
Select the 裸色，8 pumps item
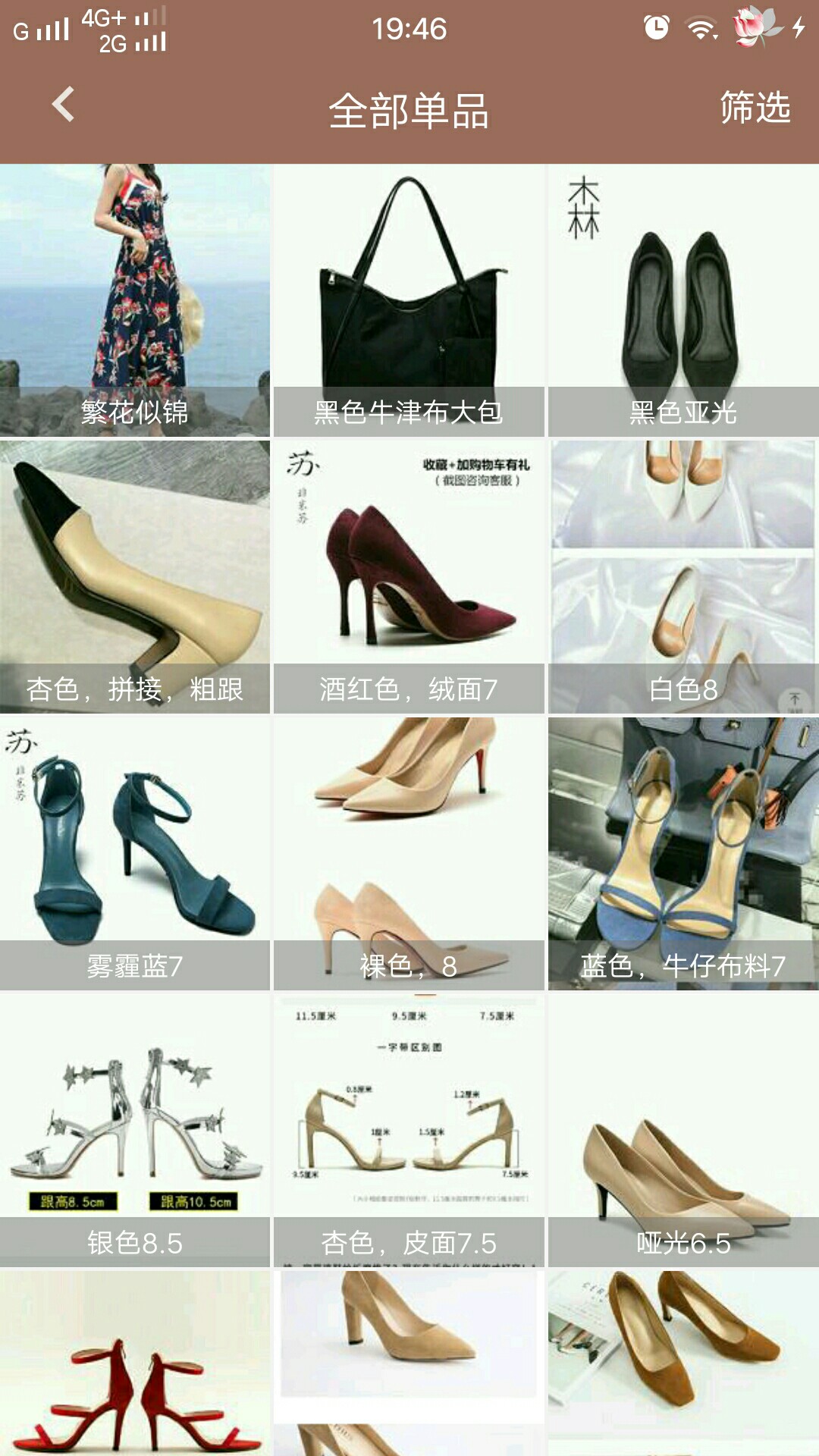coord(409,854)
